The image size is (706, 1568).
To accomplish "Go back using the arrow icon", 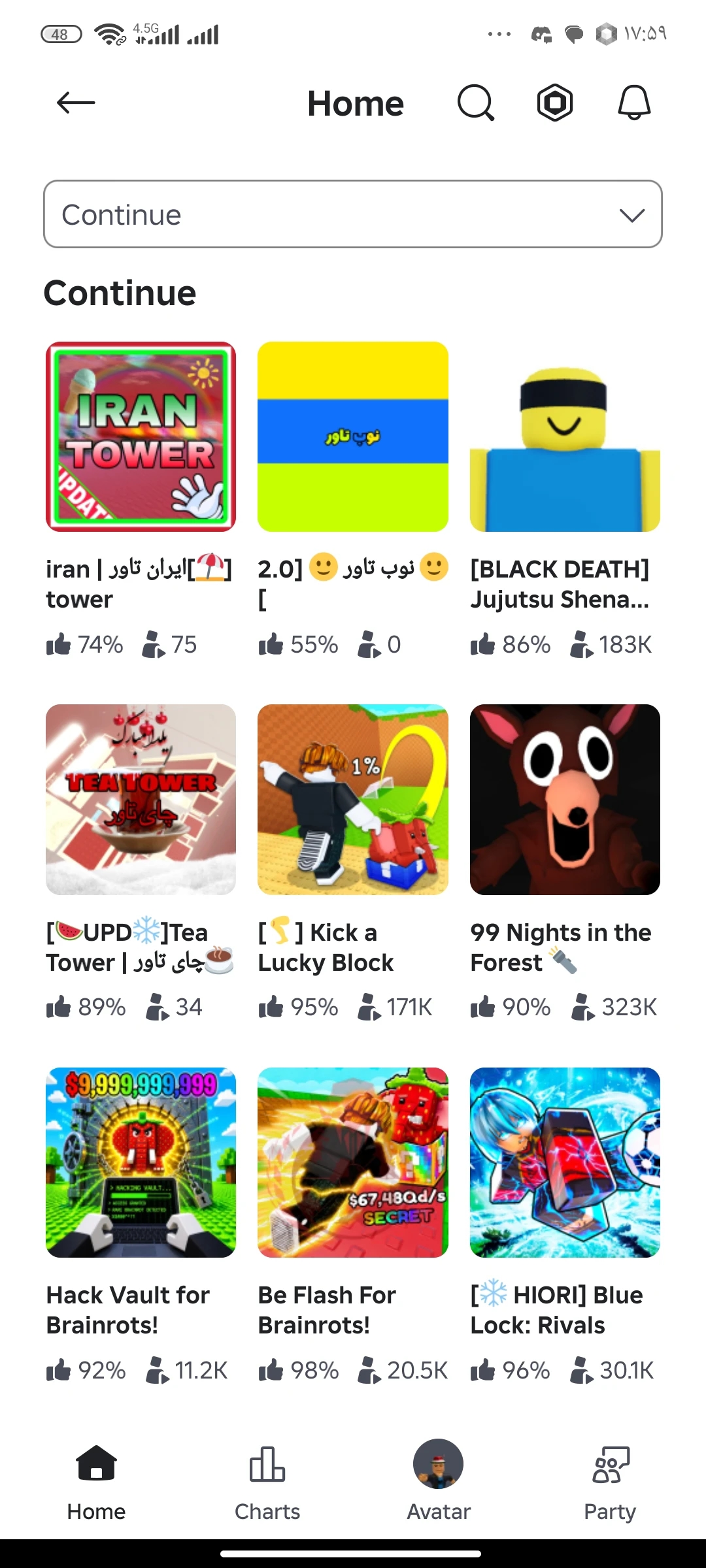I will (76, 103).
